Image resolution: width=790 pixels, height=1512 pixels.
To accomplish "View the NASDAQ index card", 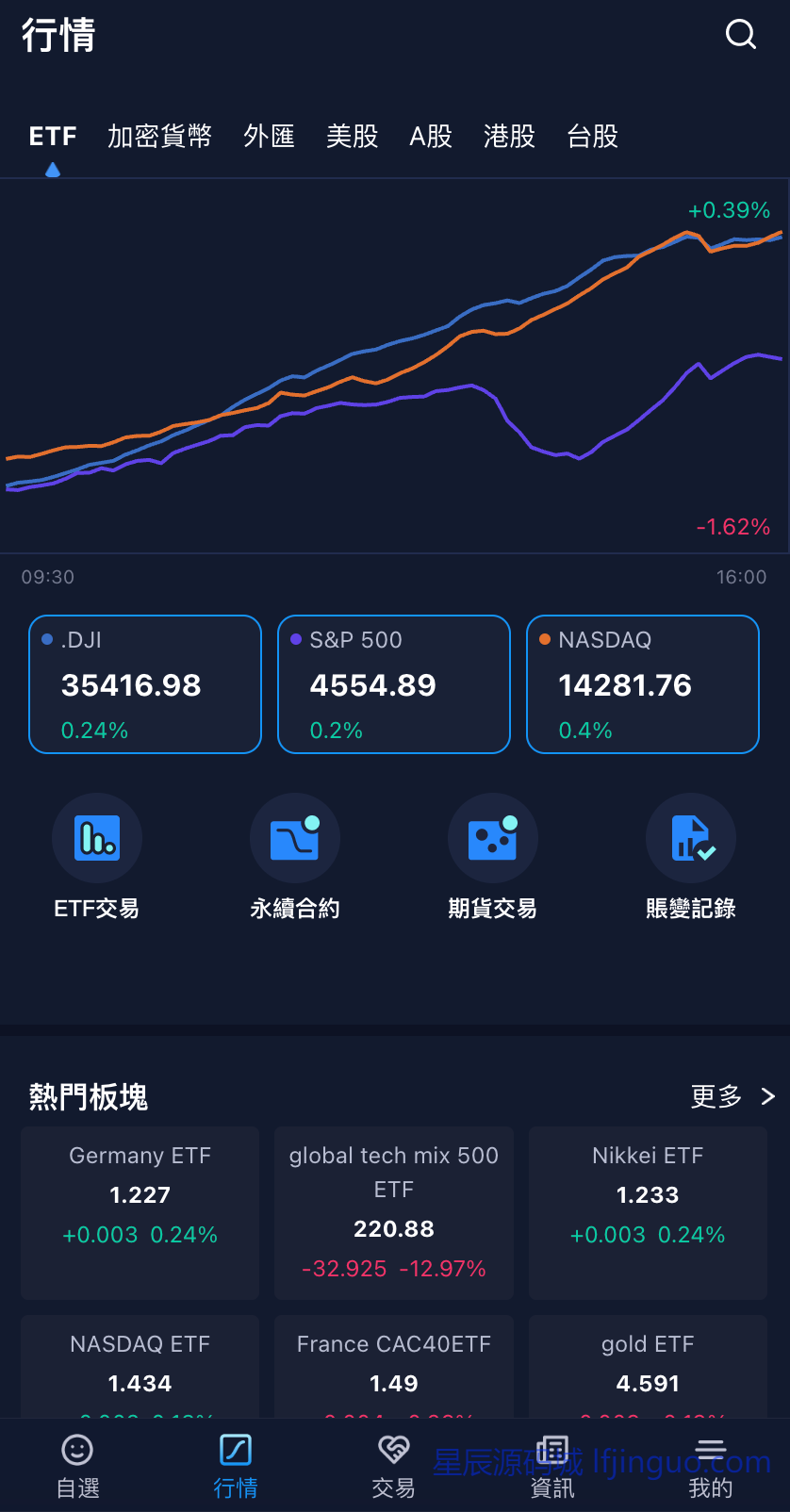I will (x=643, y=684).
